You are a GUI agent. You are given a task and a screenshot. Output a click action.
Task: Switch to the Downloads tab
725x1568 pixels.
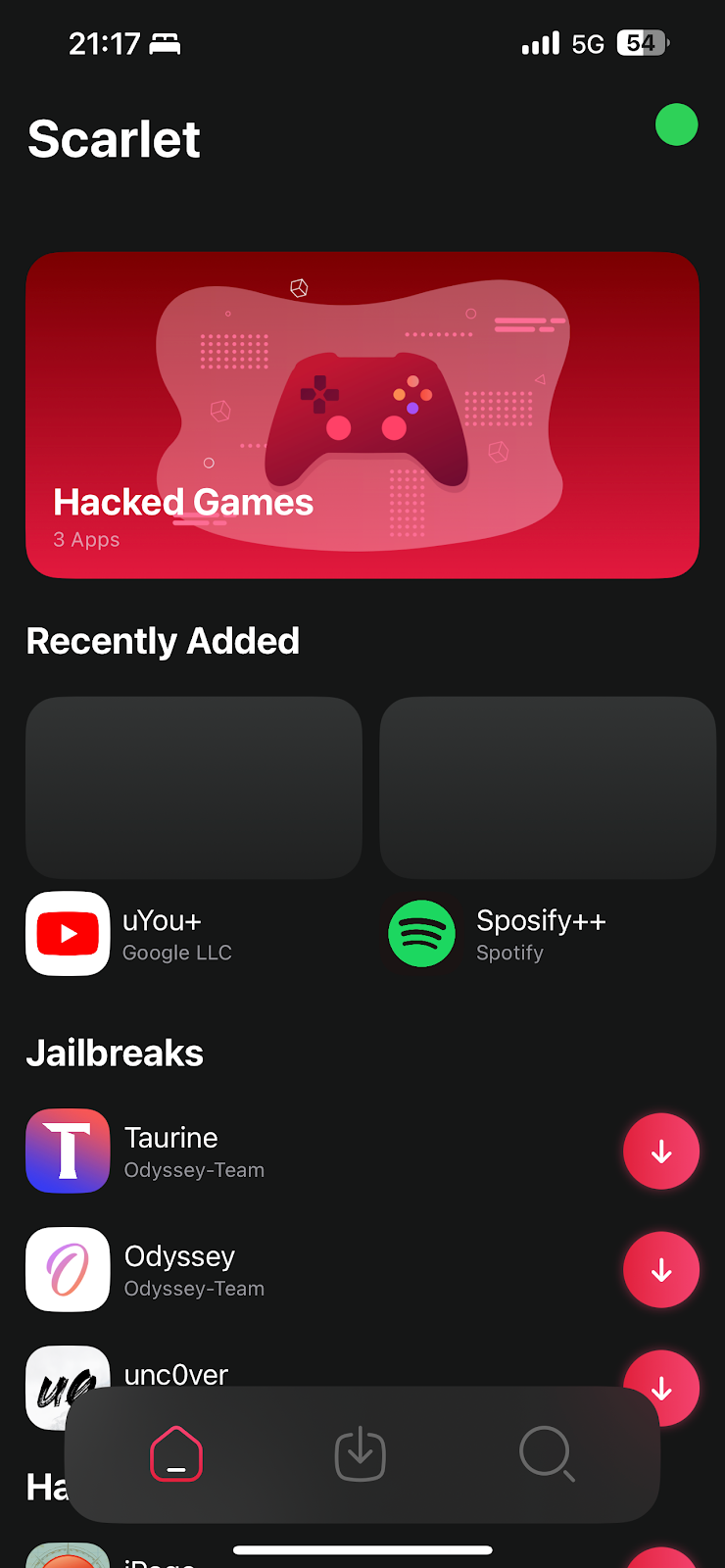(x=361, y=1453)
